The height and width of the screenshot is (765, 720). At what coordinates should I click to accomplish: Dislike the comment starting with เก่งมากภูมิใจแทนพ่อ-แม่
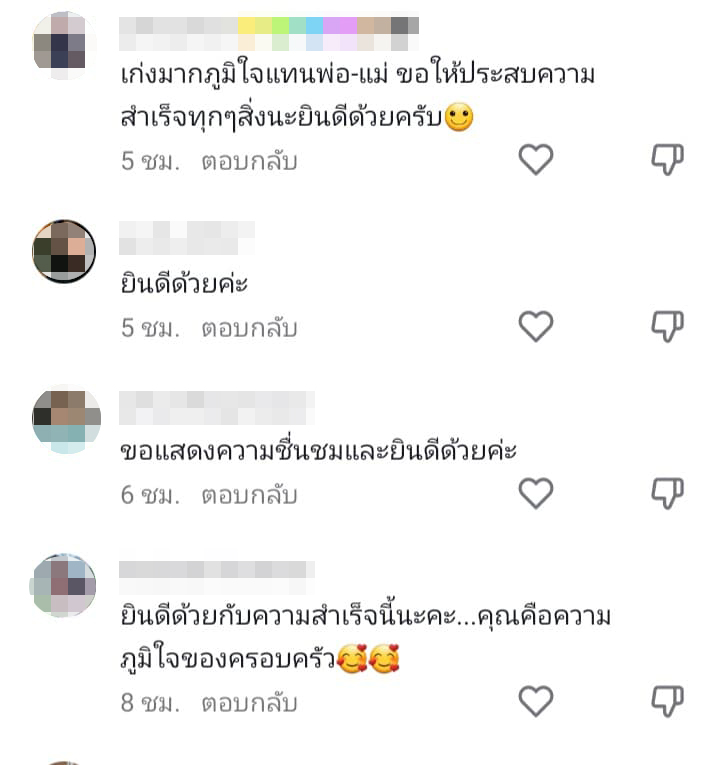[667, 160]
